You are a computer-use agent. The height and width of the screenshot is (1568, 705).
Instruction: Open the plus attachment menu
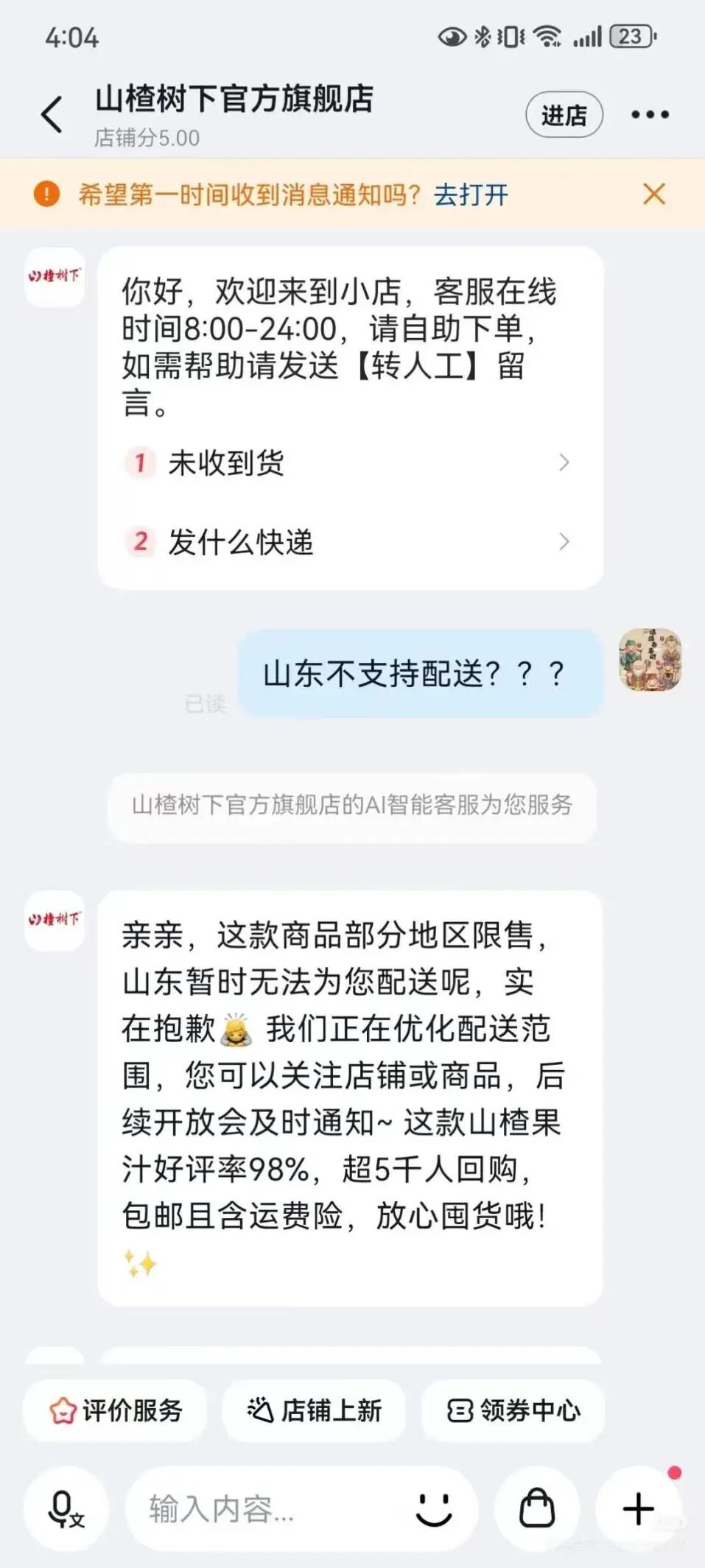[639, 1509]
